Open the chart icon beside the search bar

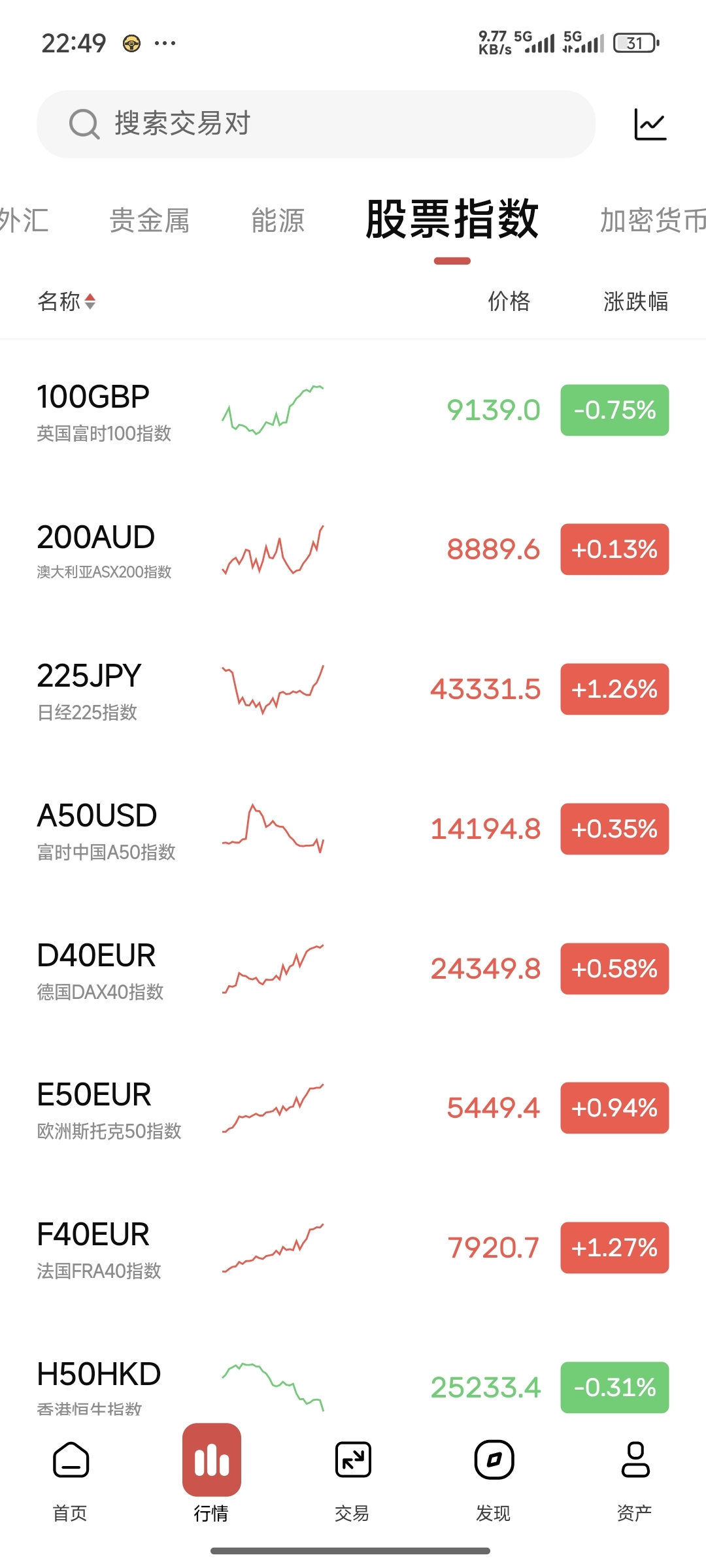[x=650, y=124]
